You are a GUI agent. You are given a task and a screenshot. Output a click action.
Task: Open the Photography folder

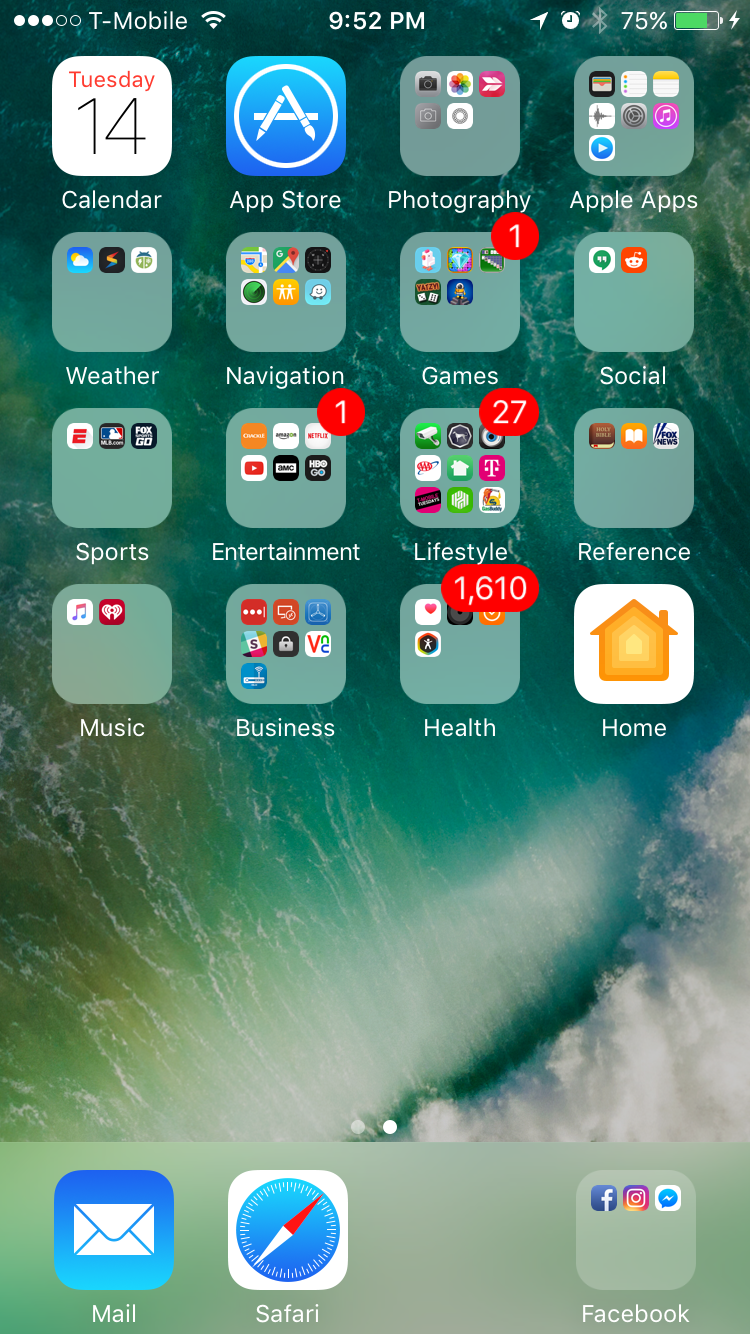460,116
